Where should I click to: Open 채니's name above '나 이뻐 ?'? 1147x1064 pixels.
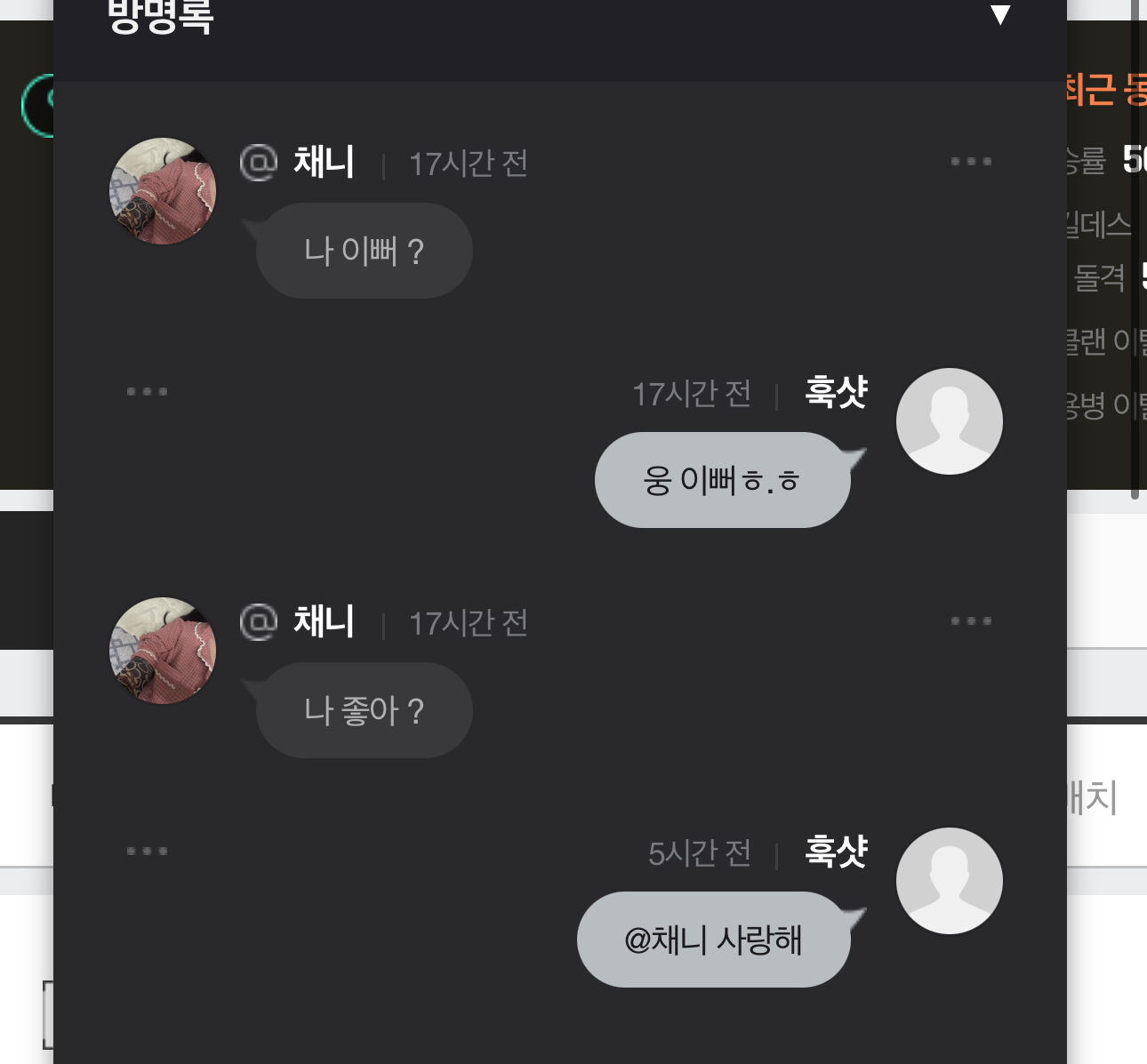[324, 163]
